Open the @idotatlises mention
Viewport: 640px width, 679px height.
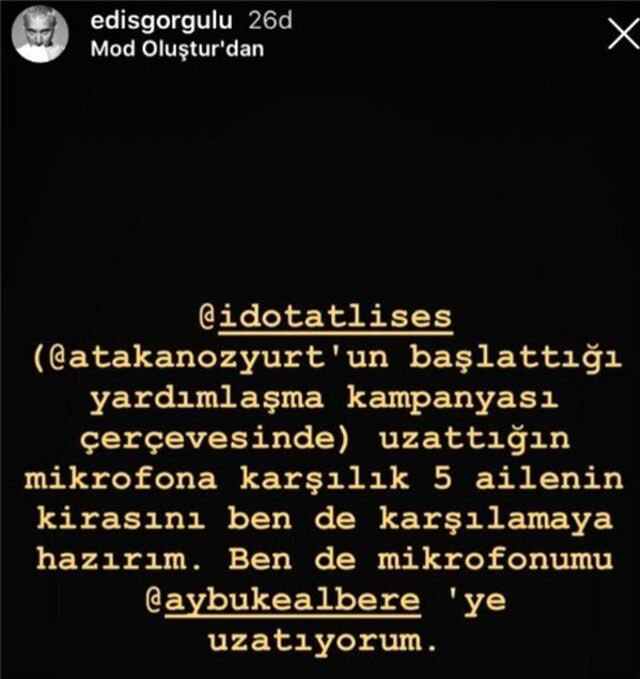pyautogui.click(x=324, y=318)
